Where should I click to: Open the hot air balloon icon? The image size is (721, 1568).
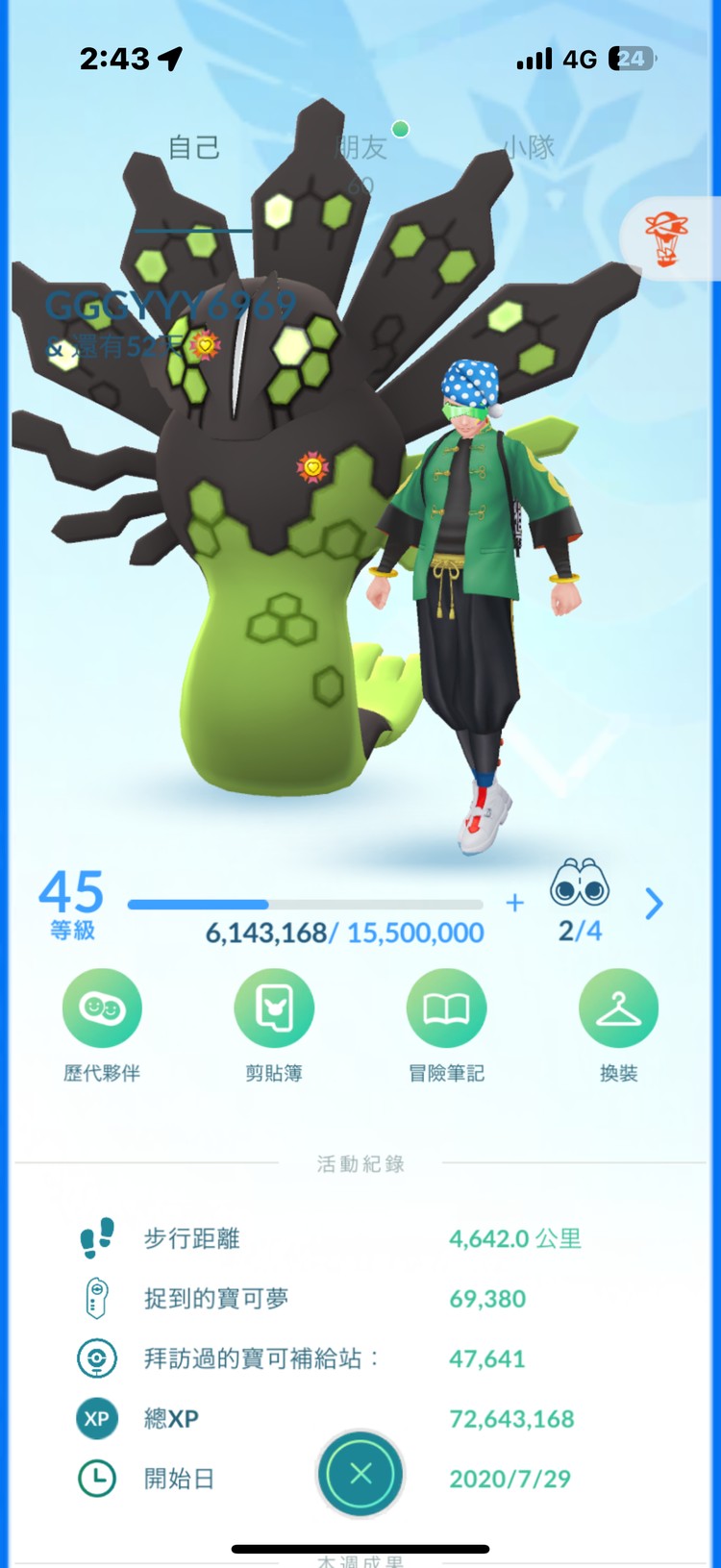[666, 238]
